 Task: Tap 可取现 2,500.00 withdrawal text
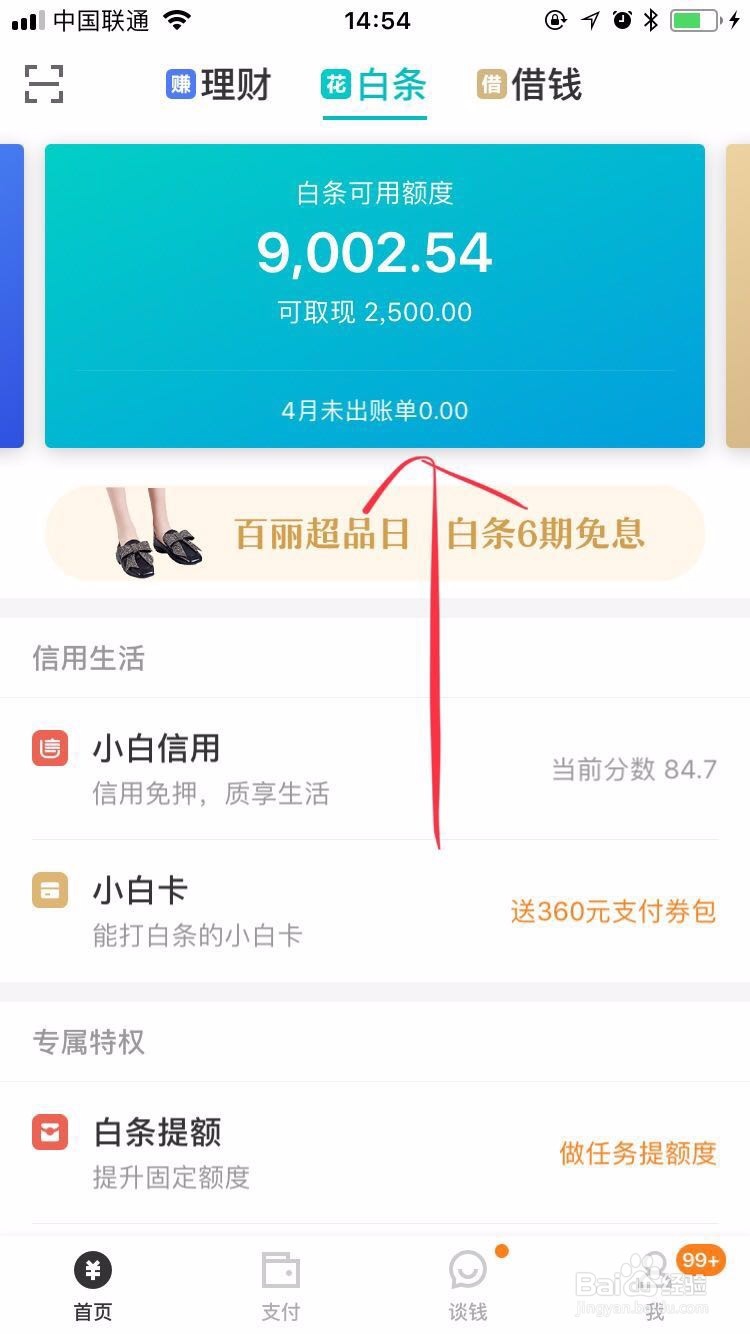pyautogui.click(x=374, y=313)
